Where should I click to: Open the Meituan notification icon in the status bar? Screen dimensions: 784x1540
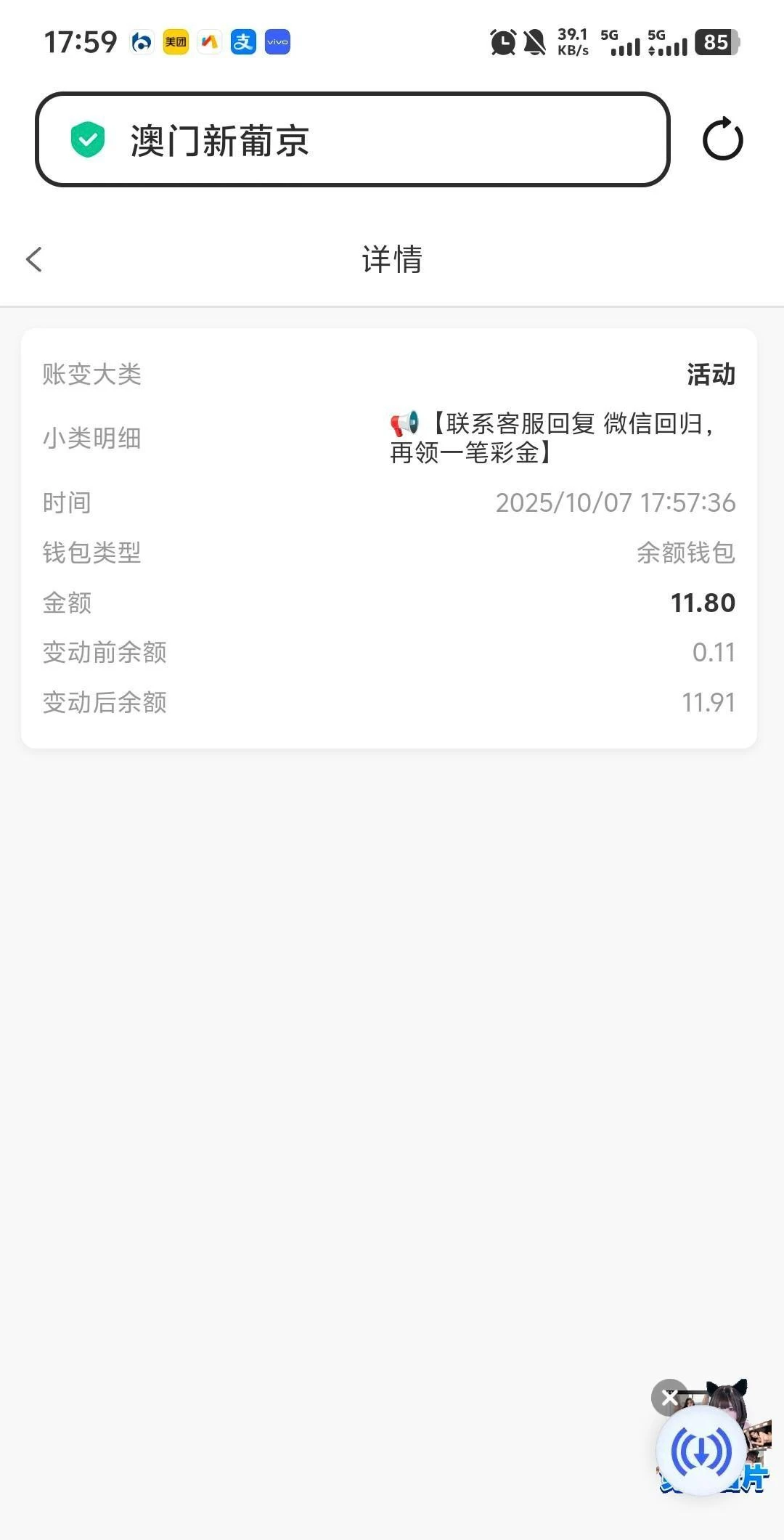click(175, 41)
